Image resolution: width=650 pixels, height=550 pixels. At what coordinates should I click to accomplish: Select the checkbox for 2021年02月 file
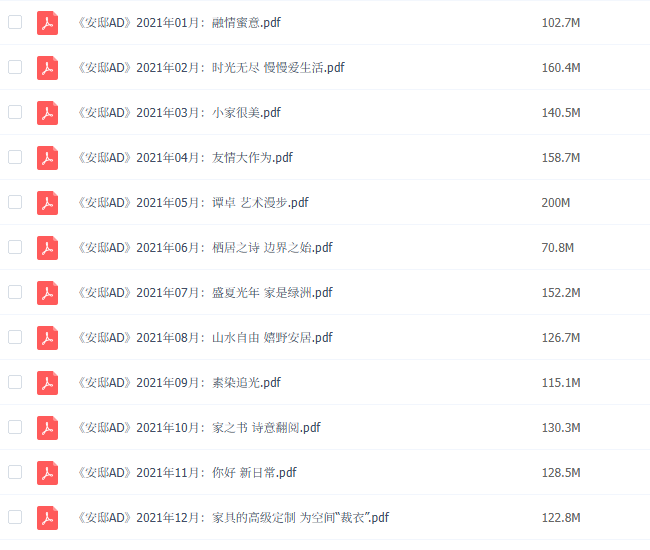coord(15,67)
